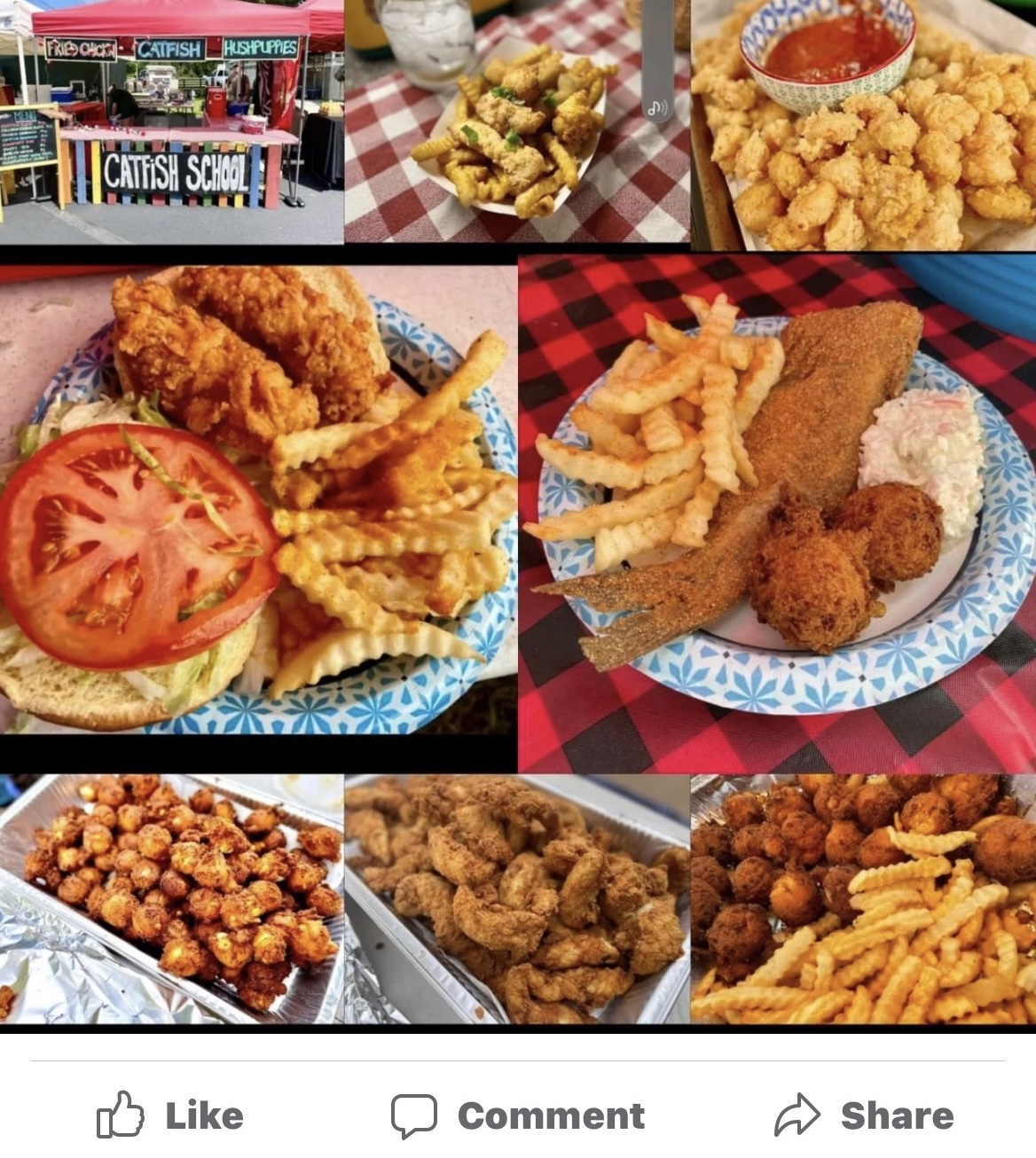Share this post
Screen dimensions: 1036x1158
click(864, 1115)
